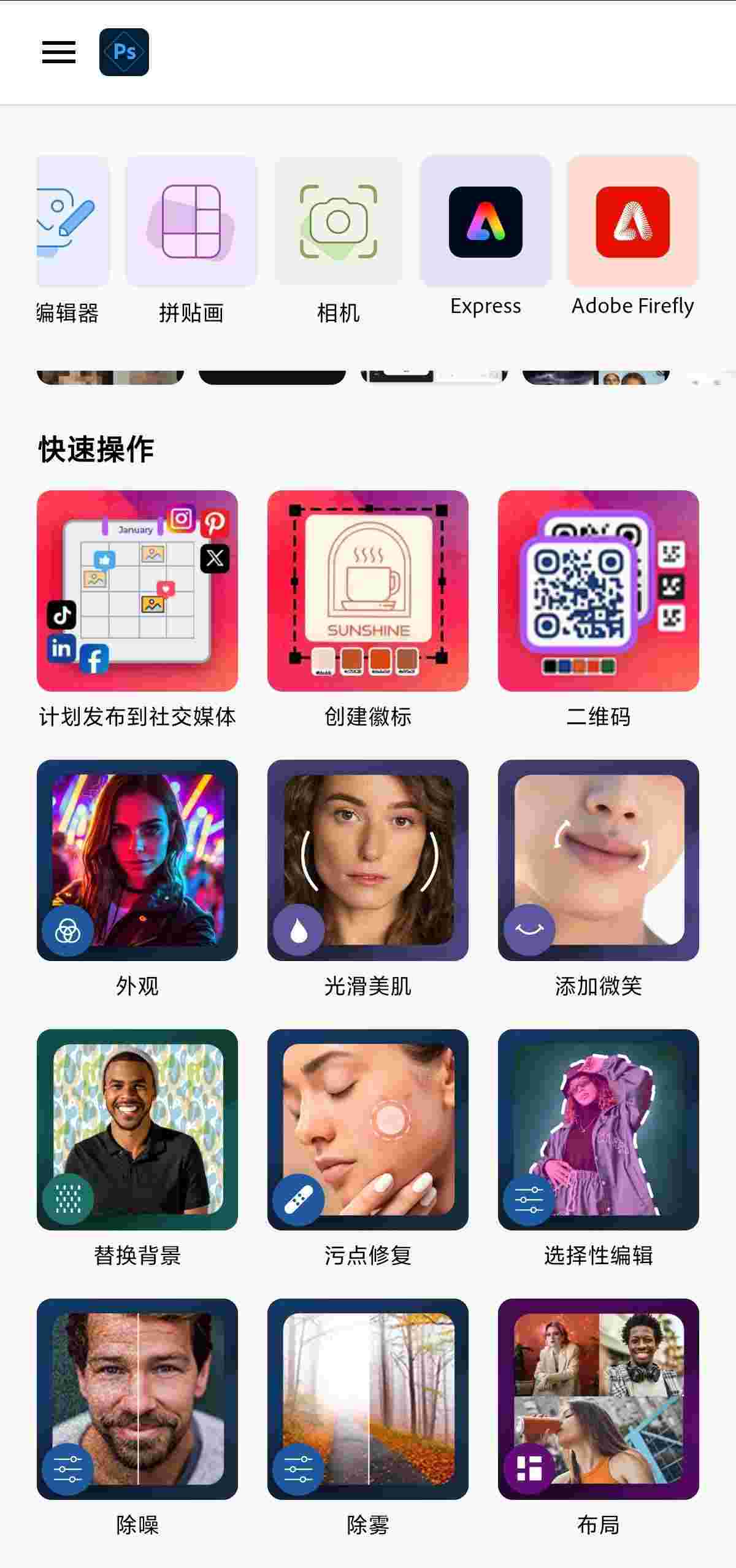The image size is (736, 1568).
Task: Start 替换背景 background replacement
Action: pyautogui.click(x=137, y=1129)
